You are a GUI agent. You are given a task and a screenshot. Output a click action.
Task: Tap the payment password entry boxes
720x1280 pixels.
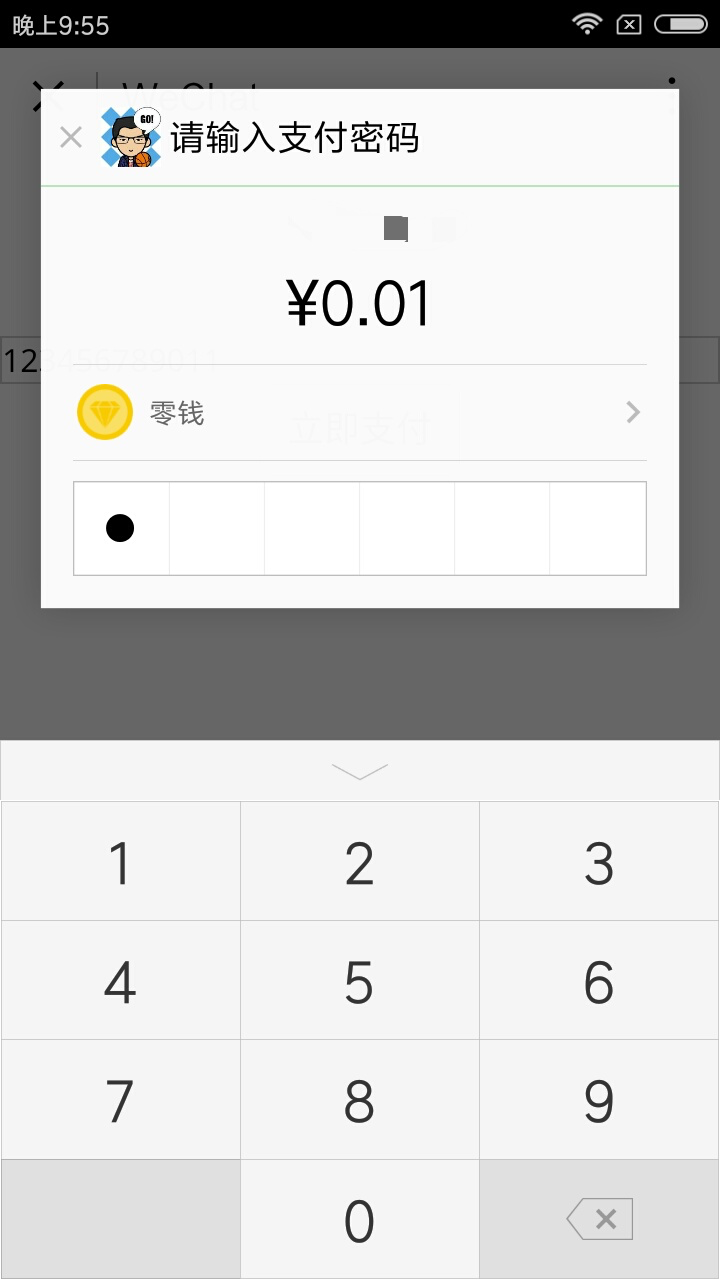click(360, 528)
